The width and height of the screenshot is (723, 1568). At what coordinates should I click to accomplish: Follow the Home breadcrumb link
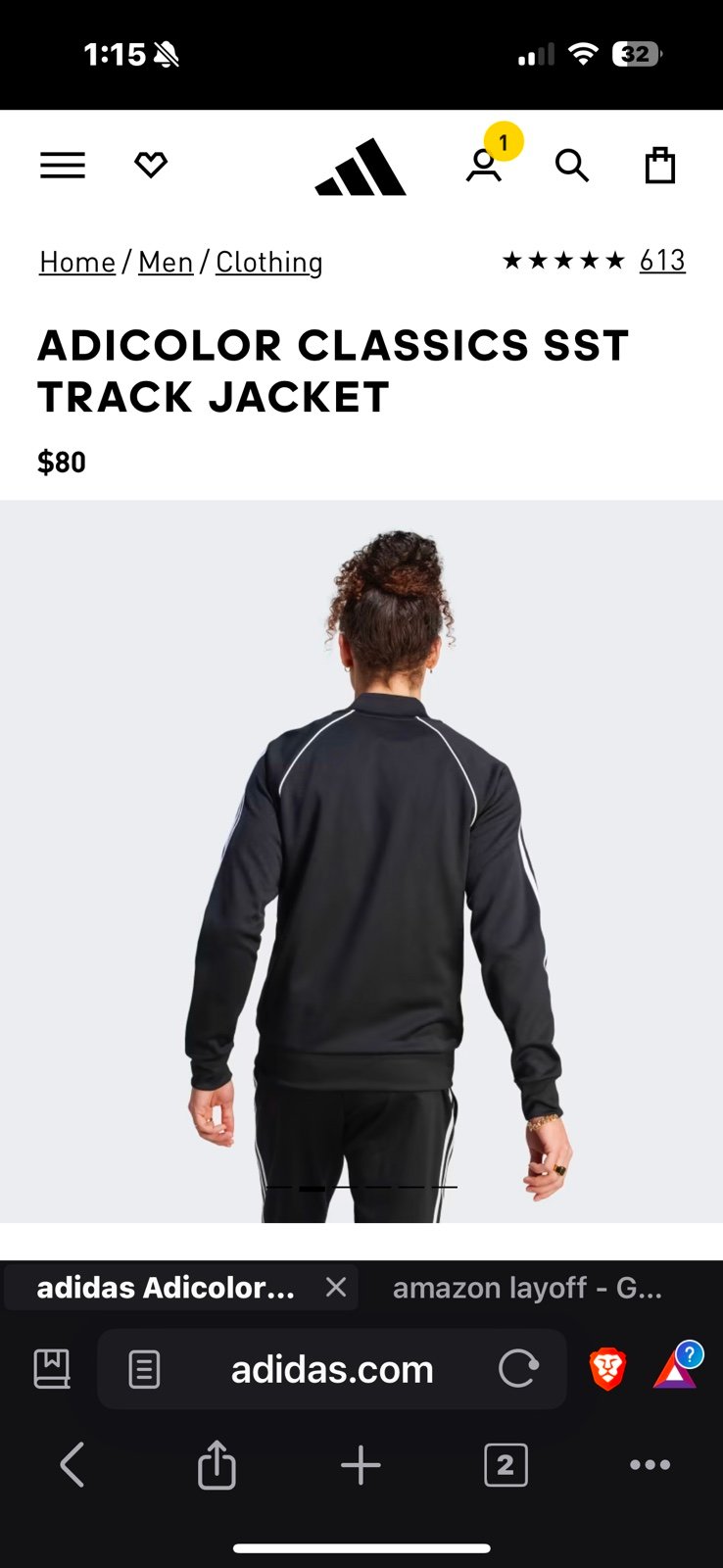(77, 262)
